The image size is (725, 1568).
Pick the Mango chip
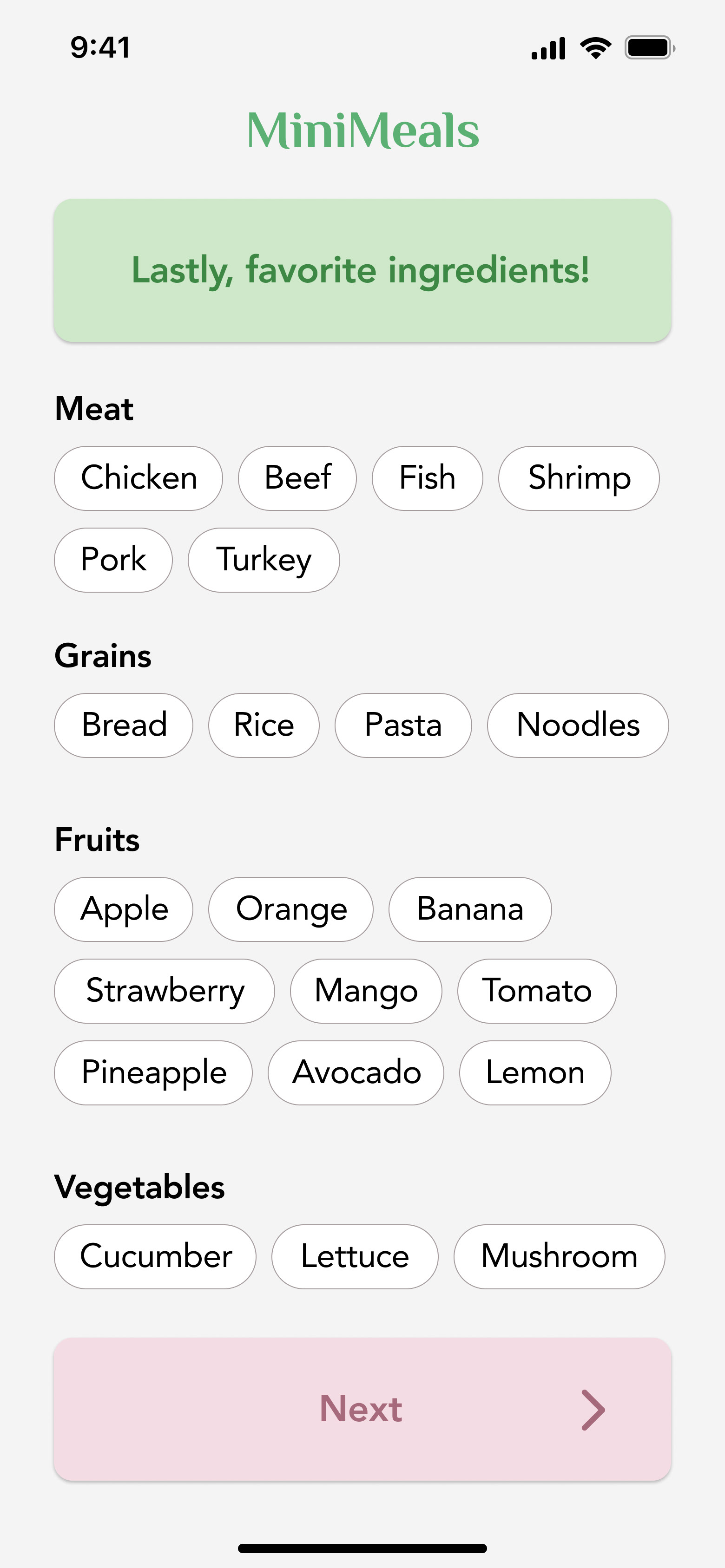pos(366,991)
